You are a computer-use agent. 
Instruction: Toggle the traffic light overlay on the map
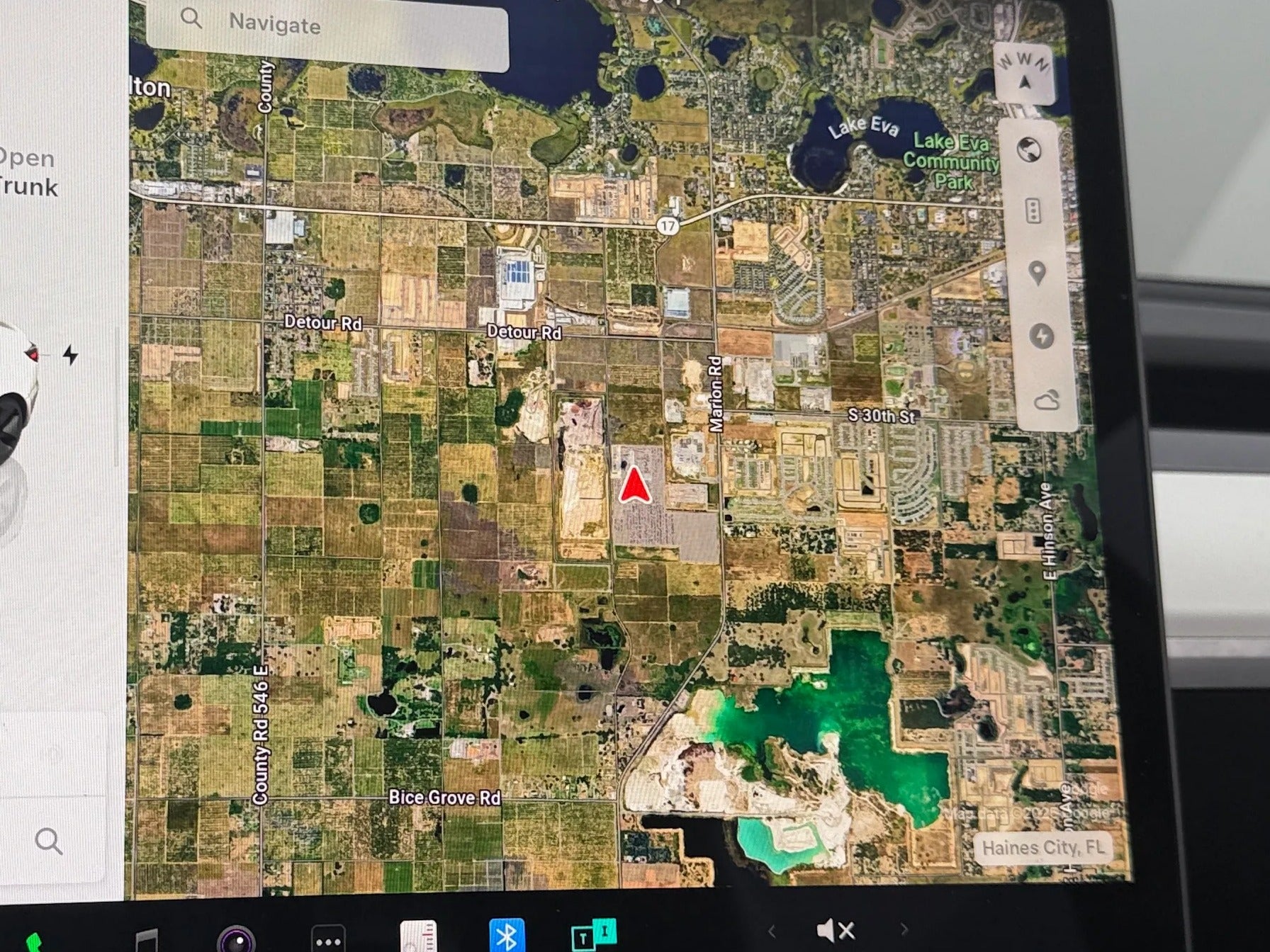pyautogui.click(x=1033, y=211)
